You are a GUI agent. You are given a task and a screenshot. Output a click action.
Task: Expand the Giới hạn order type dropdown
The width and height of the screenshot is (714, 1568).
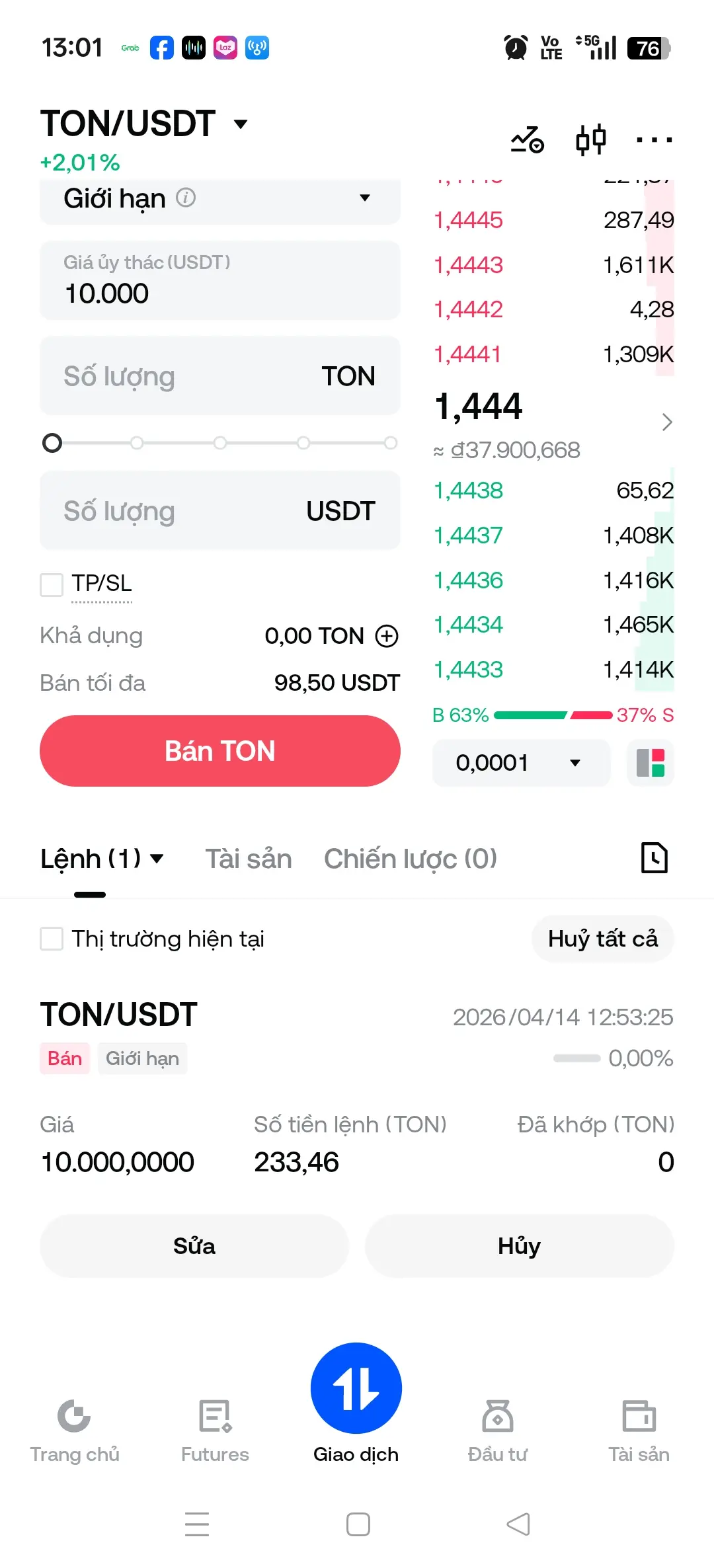pos(220,199)
